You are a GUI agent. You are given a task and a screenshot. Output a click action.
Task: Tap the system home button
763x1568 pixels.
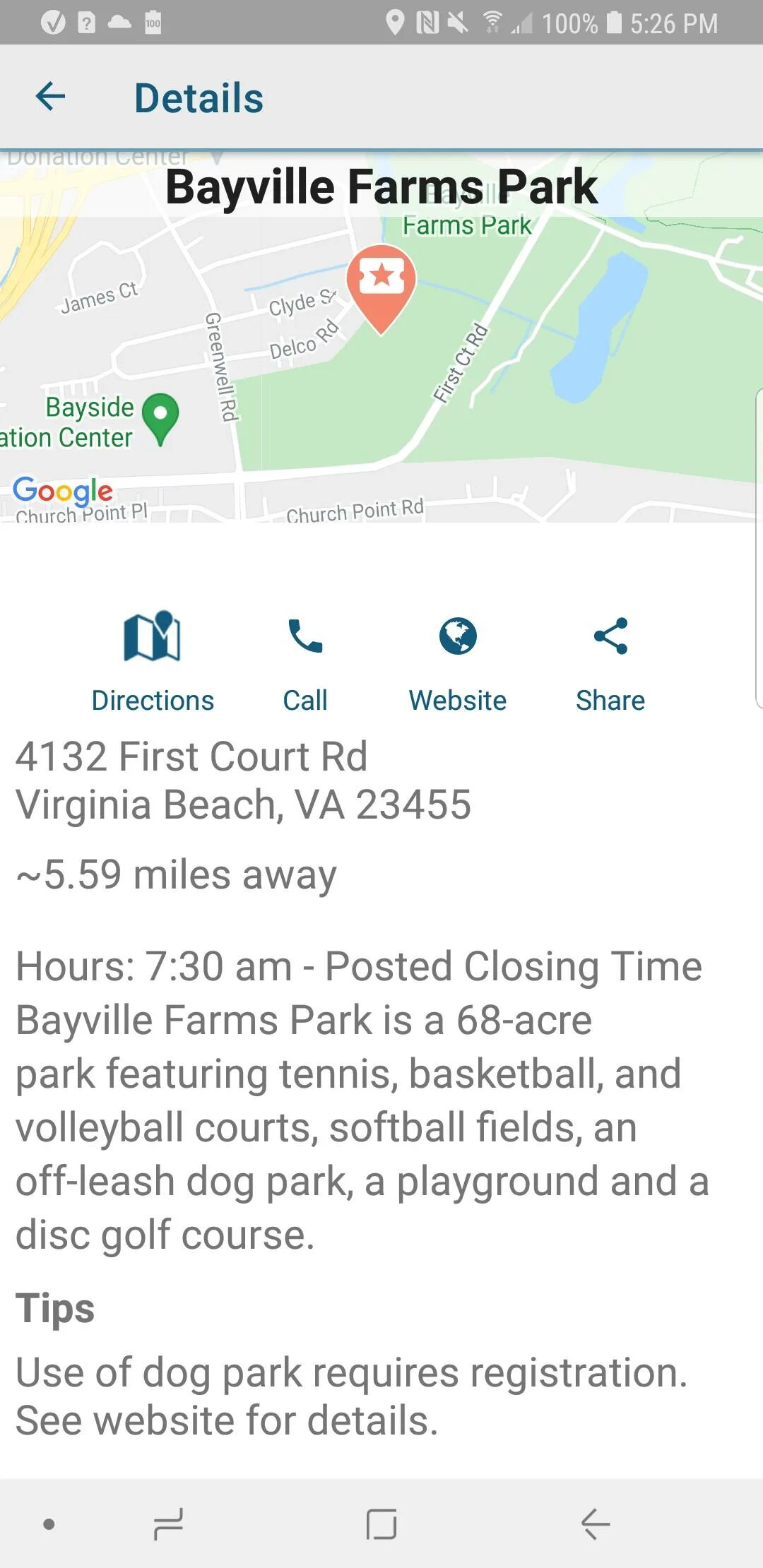coord(381,1524)
